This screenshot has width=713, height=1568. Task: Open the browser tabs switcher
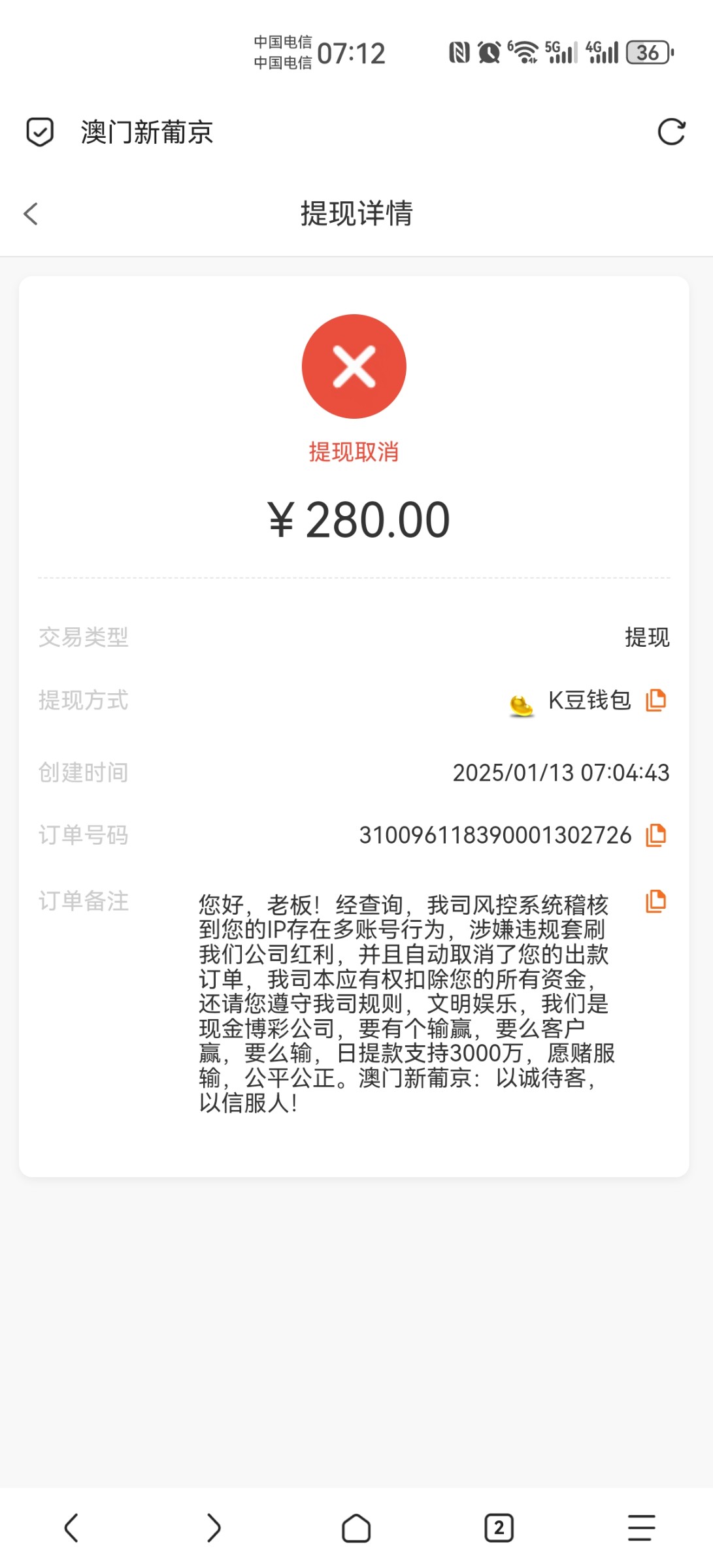pos(499,1527)
